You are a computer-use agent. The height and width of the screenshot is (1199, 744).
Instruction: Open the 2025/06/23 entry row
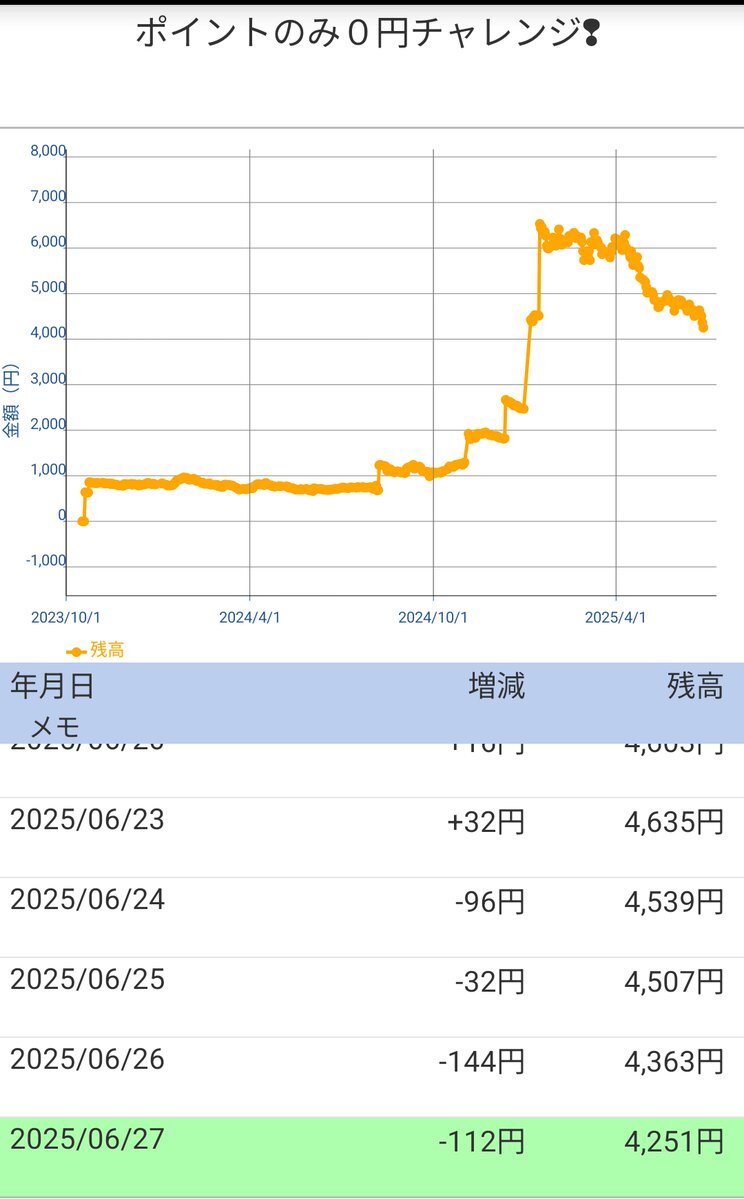372,837
